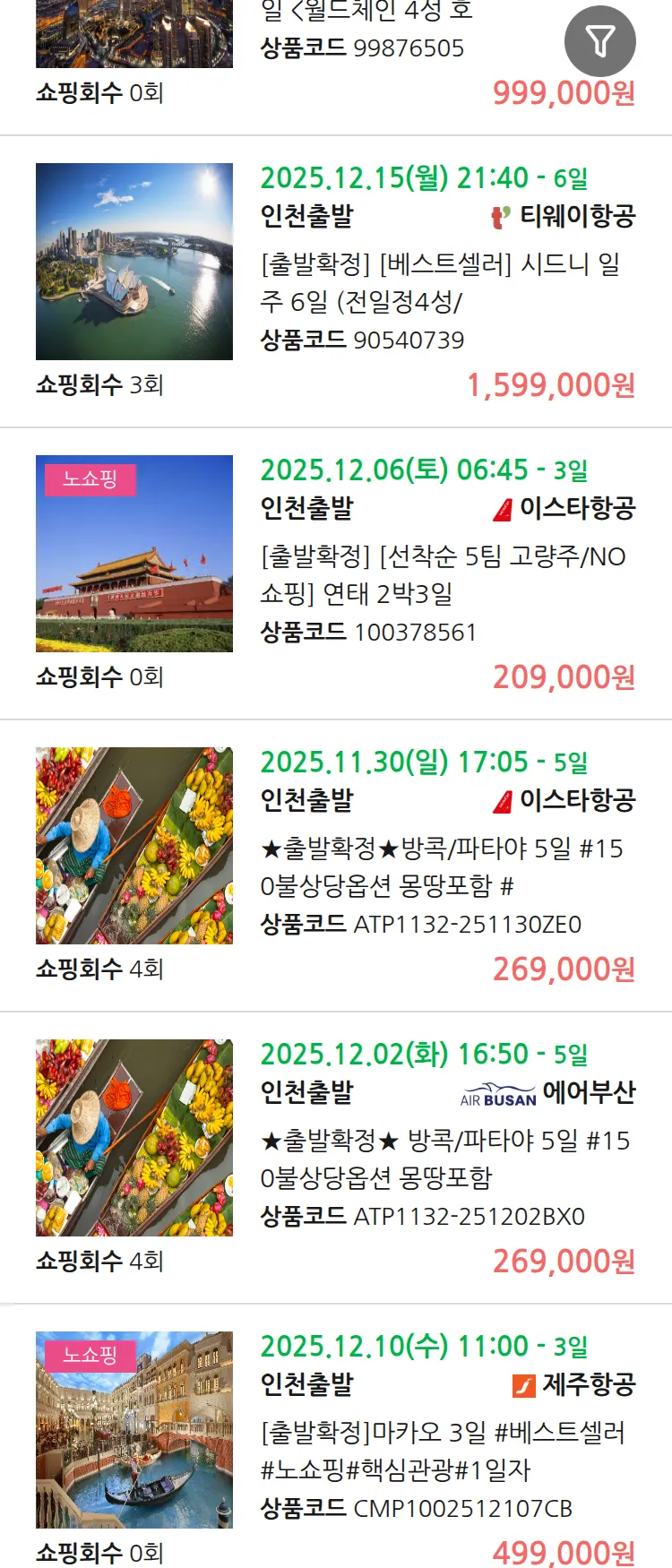Open the Sydney 6-day T'way package

pos(440,282)
